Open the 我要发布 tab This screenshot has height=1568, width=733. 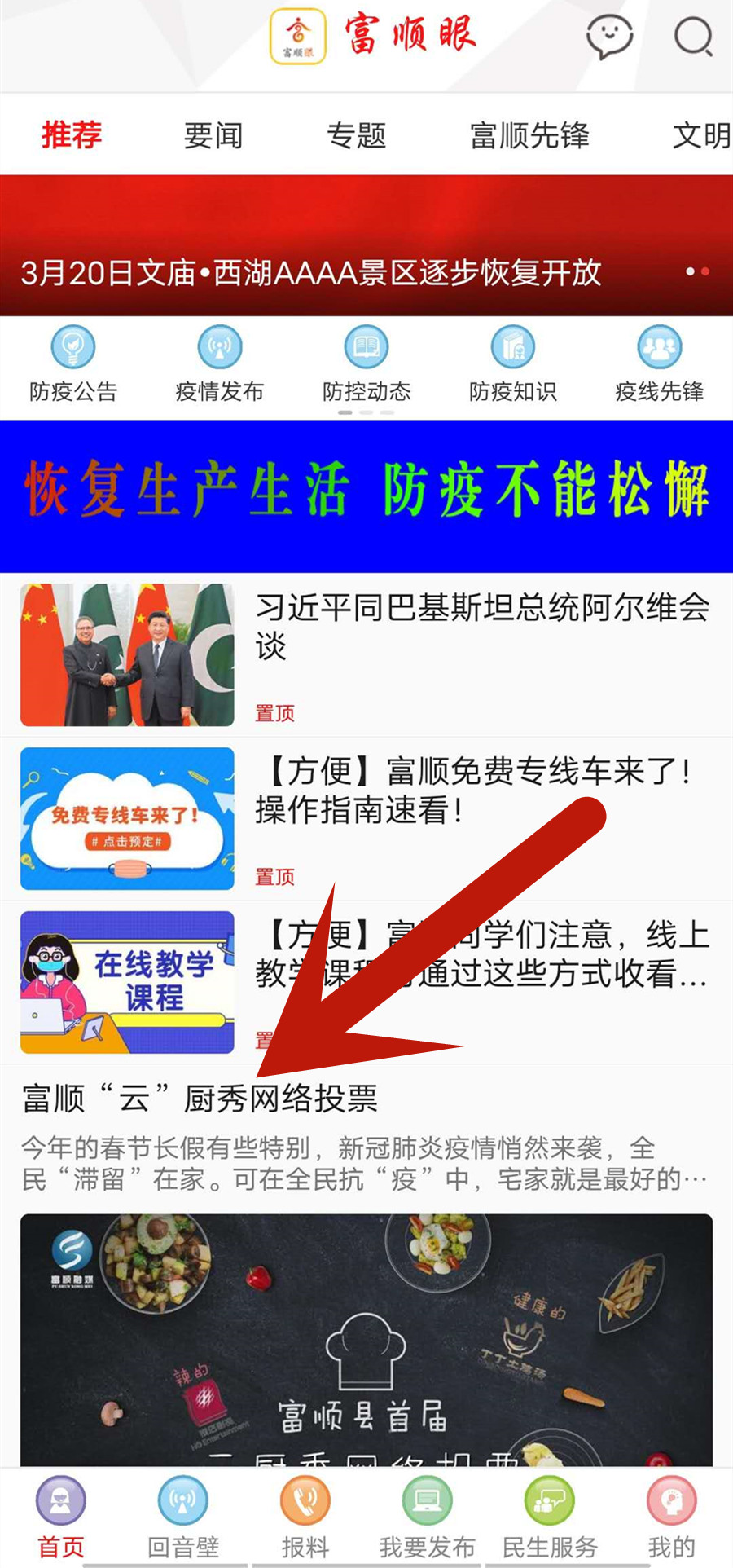pyautogui.click(x=428, y=1516)
